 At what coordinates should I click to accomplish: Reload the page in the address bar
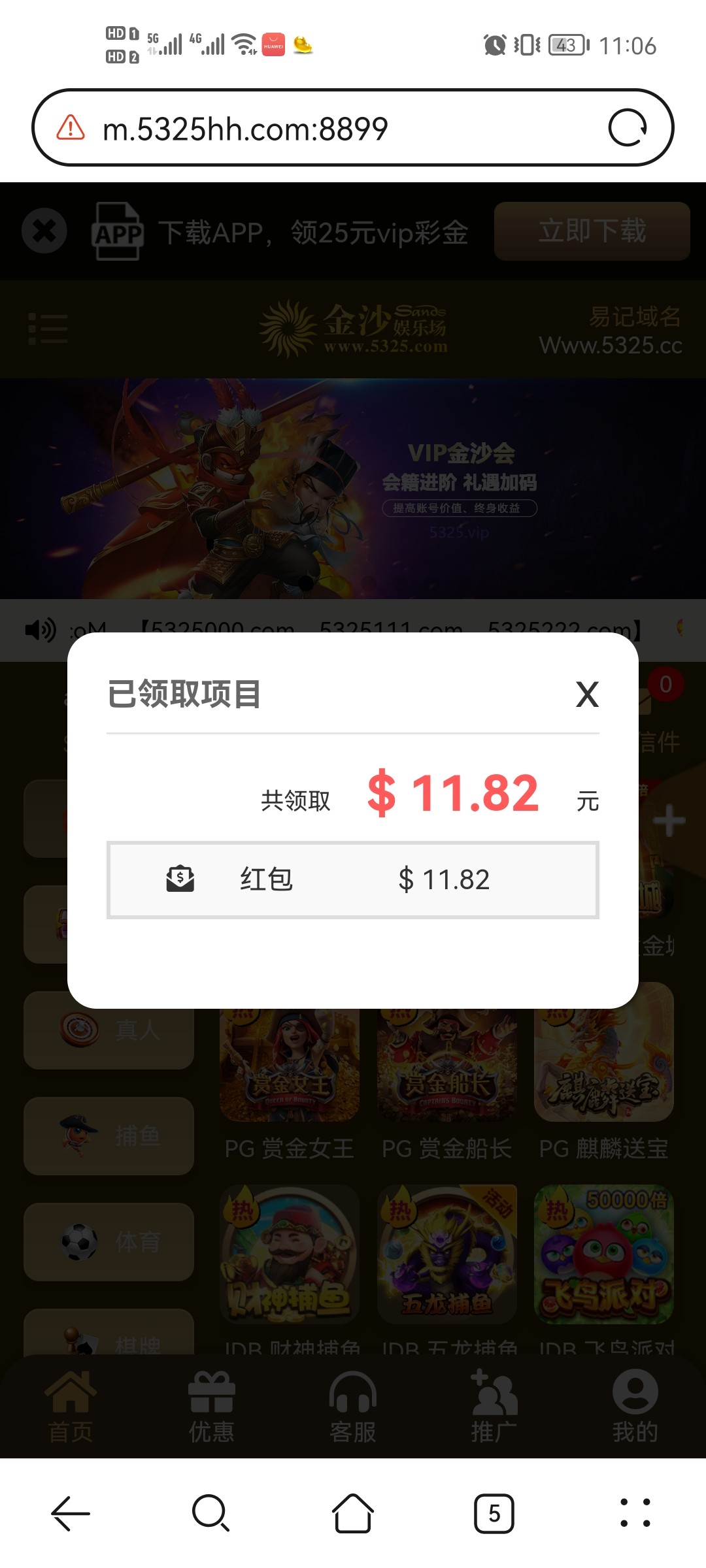click(x=627, y=127)
